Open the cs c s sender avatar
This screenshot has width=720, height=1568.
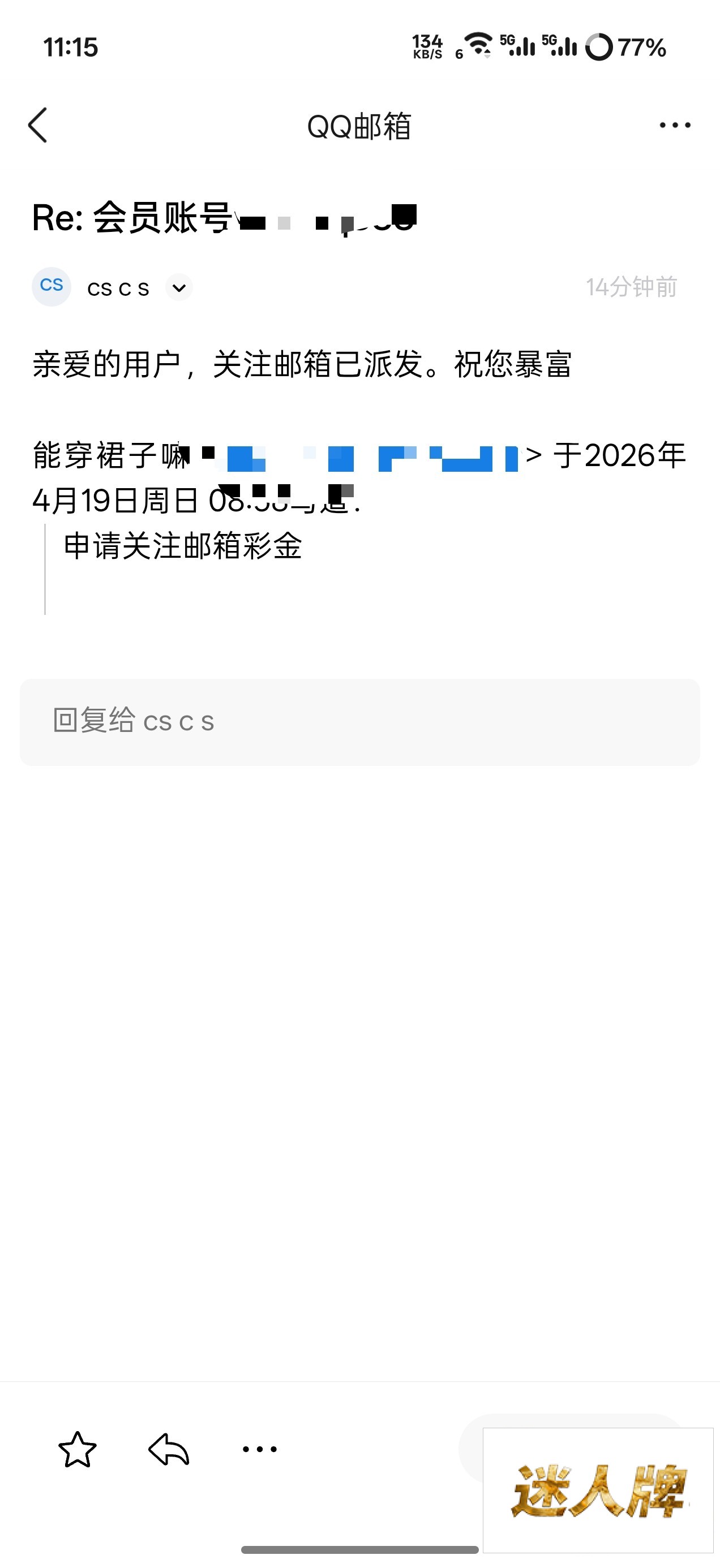[x=52, y=287]
